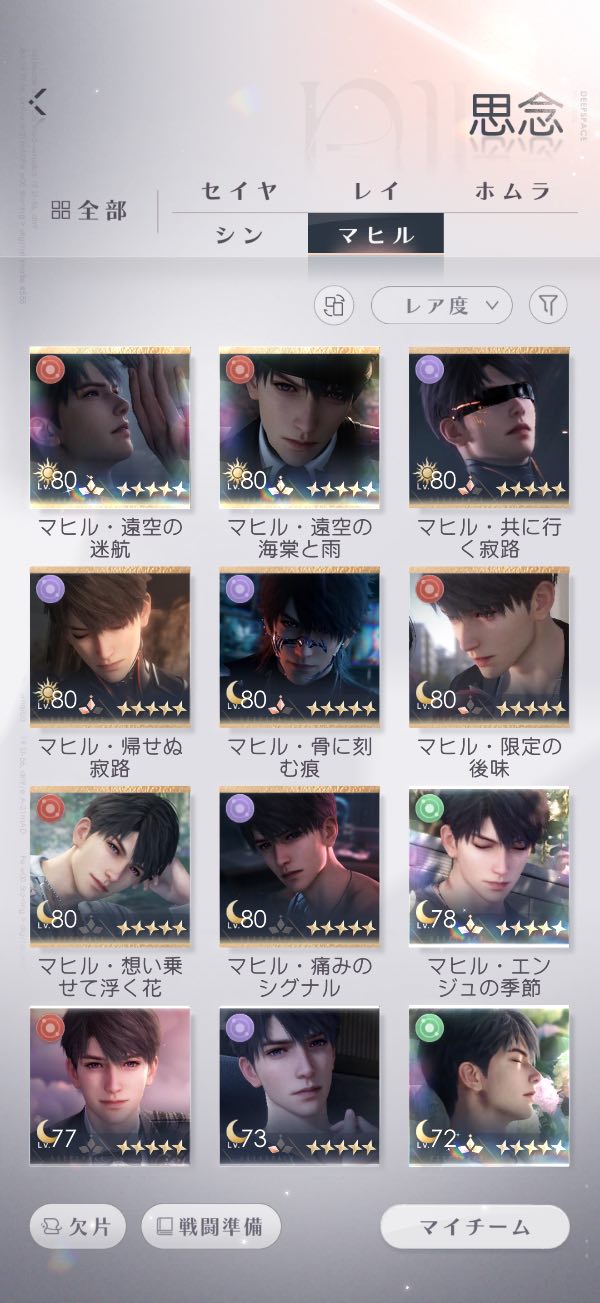600x1303 pixels.
Task: Show all memories via 全部
Action: tap(89, 211)
